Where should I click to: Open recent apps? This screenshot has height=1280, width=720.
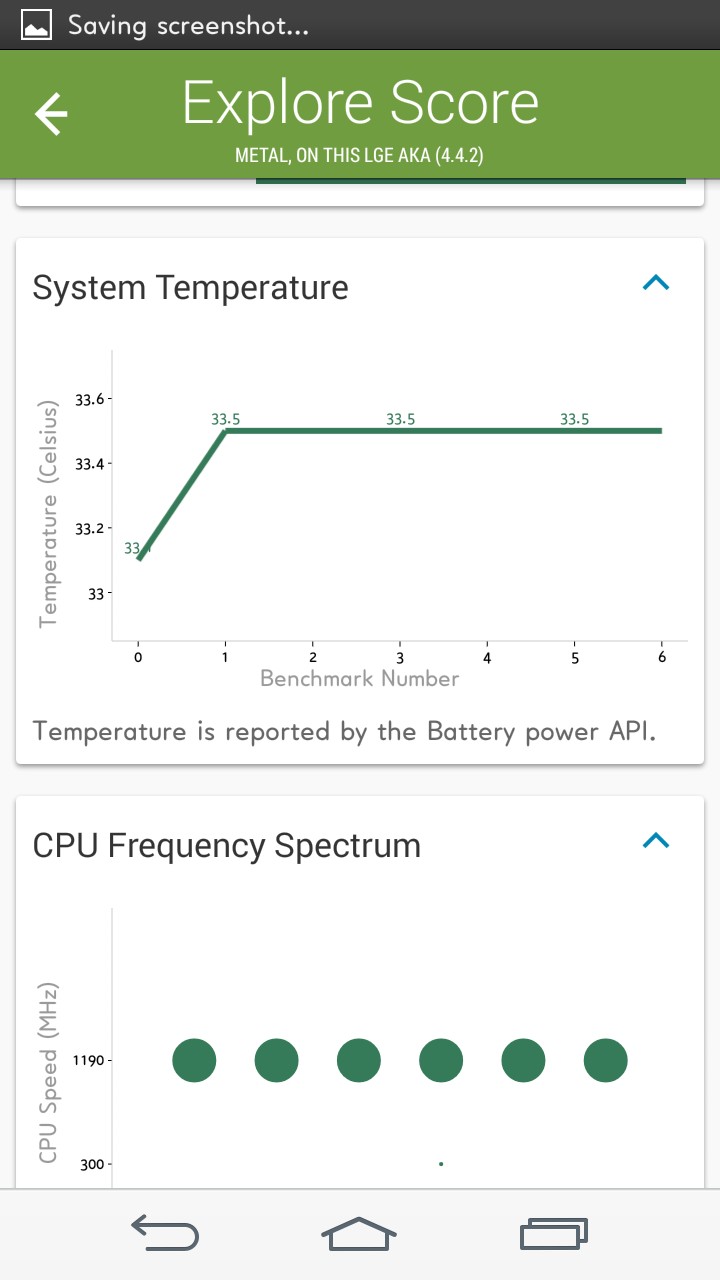pos(553,1233)
